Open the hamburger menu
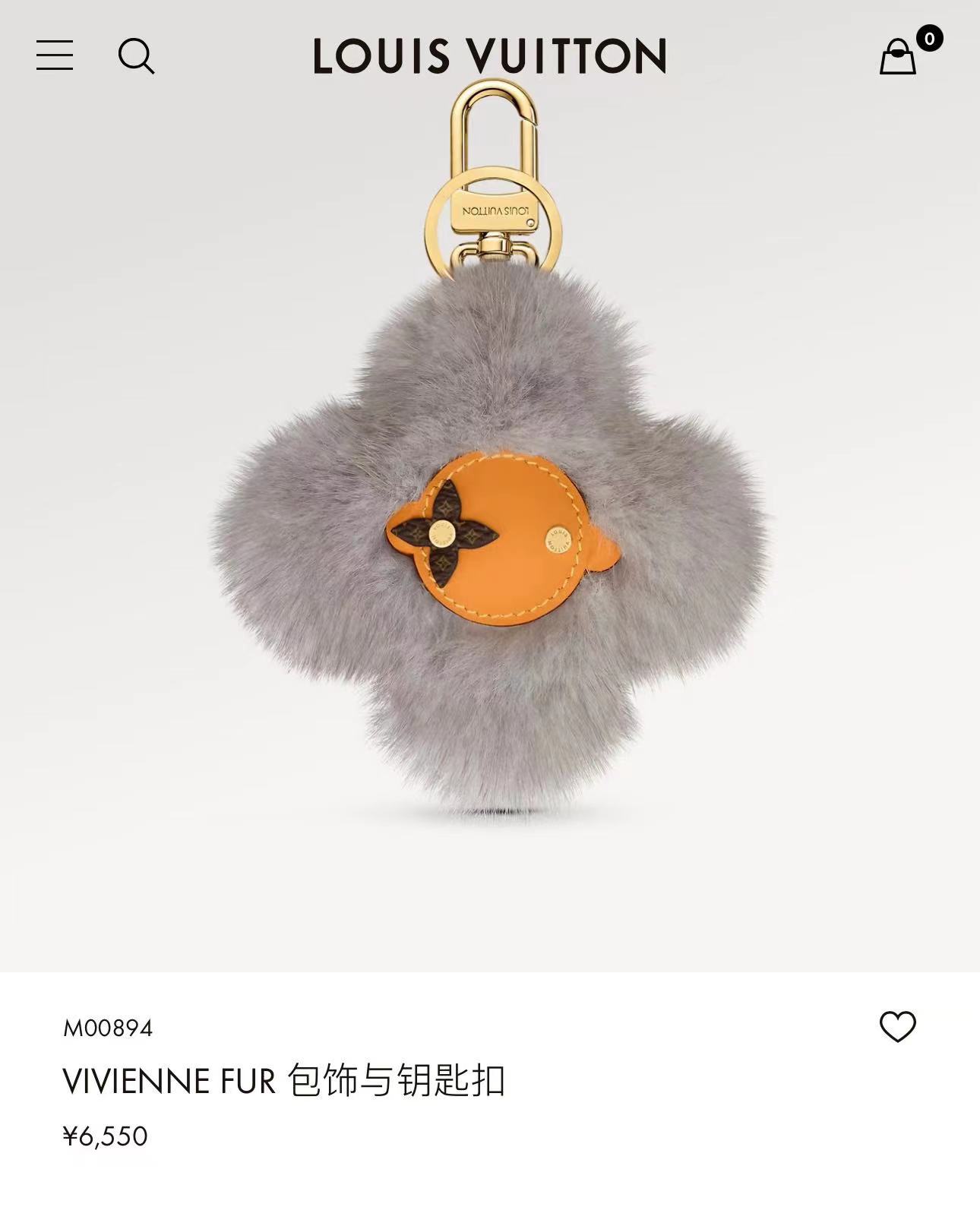Viewport: 980px width, 1226px height. pyautogui.click(x=55, y=55)
